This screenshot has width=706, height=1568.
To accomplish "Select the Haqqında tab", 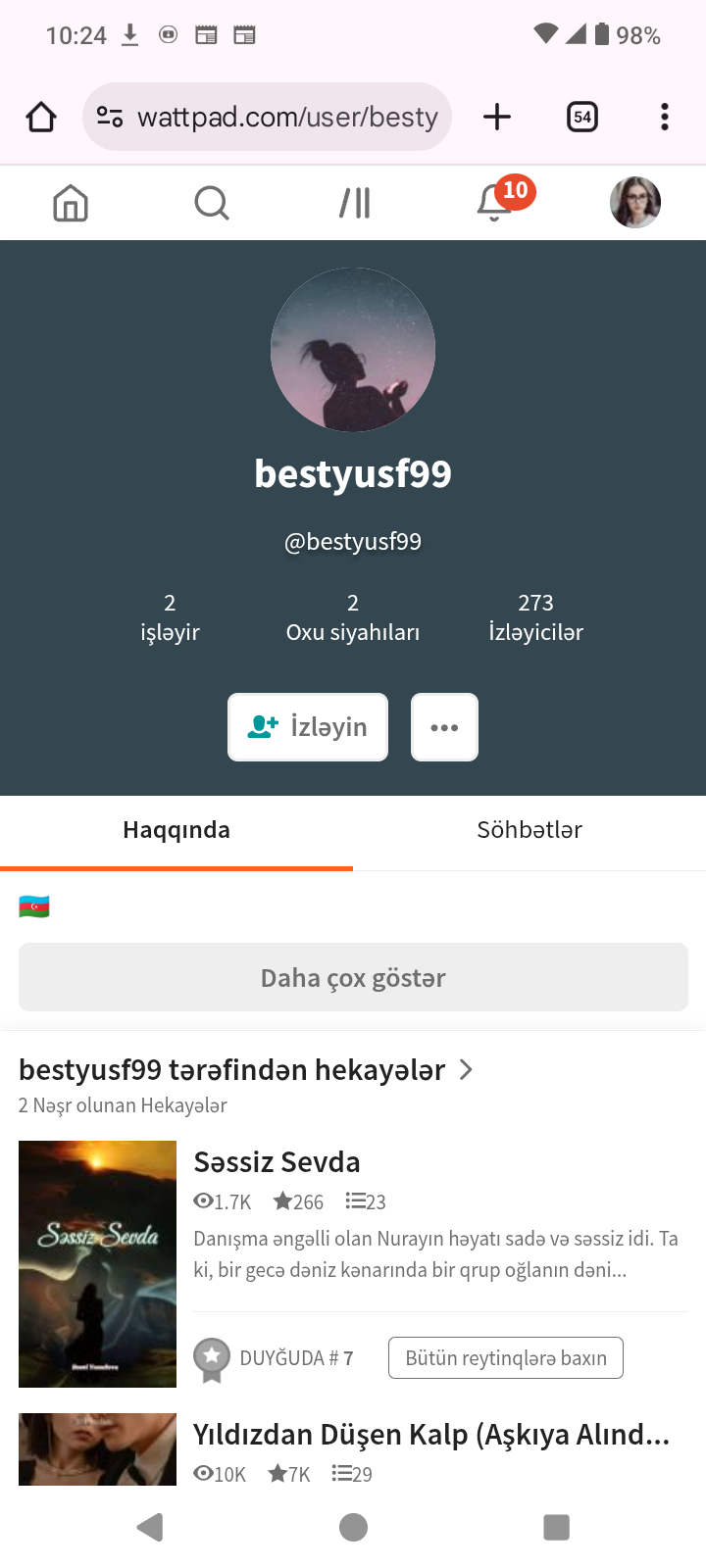I will pyautogui.click(x=176, y=829).
